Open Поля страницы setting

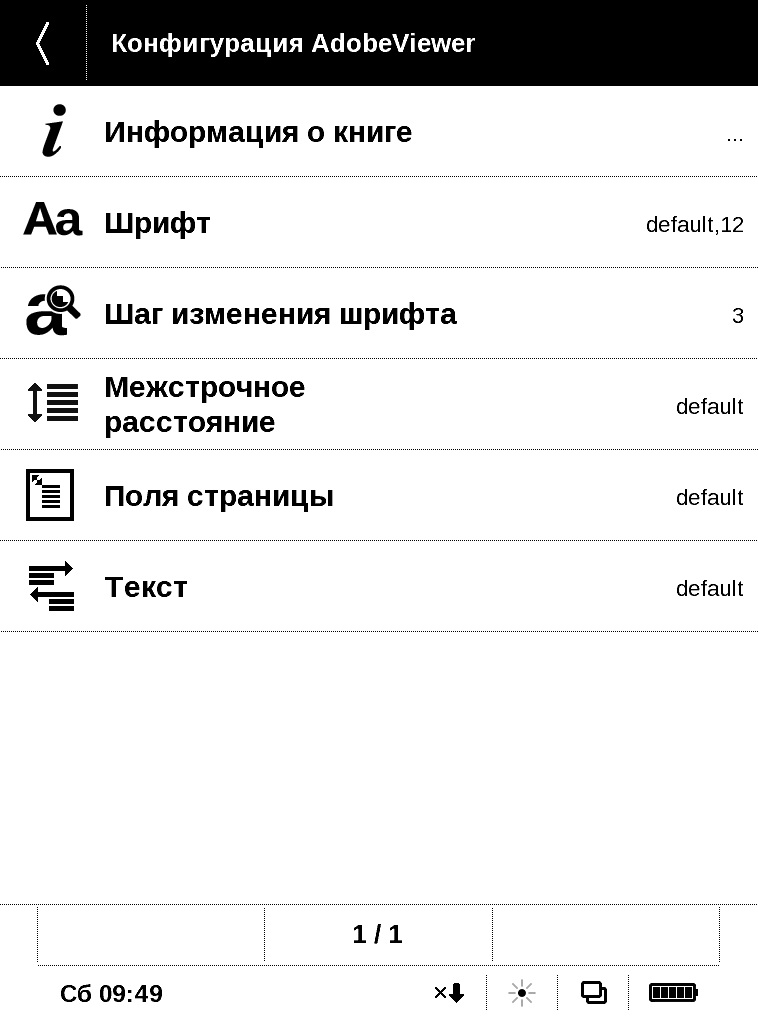[x=219, y=496]
